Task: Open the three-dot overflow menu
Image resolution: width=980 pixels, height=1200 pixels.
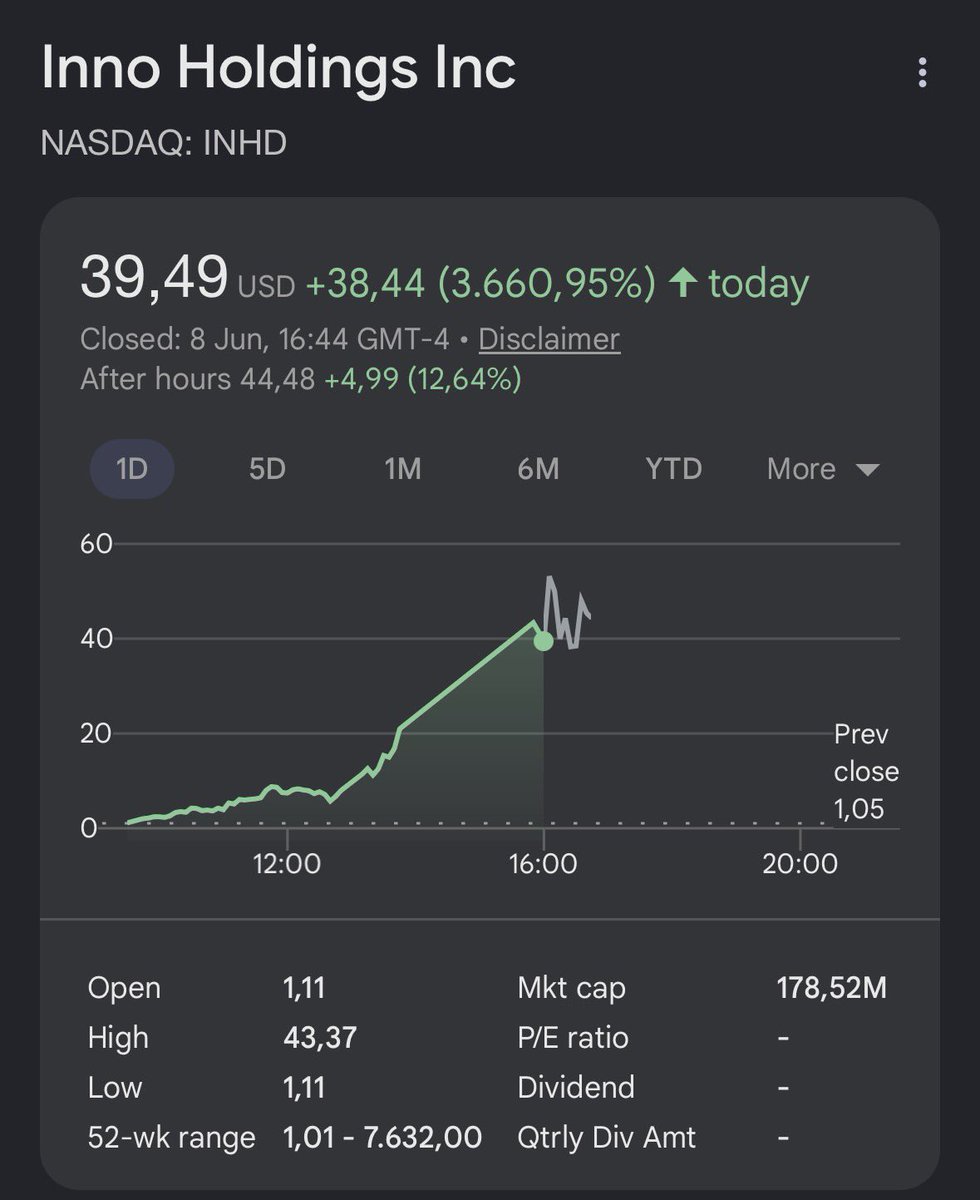Action: point(922,73)
